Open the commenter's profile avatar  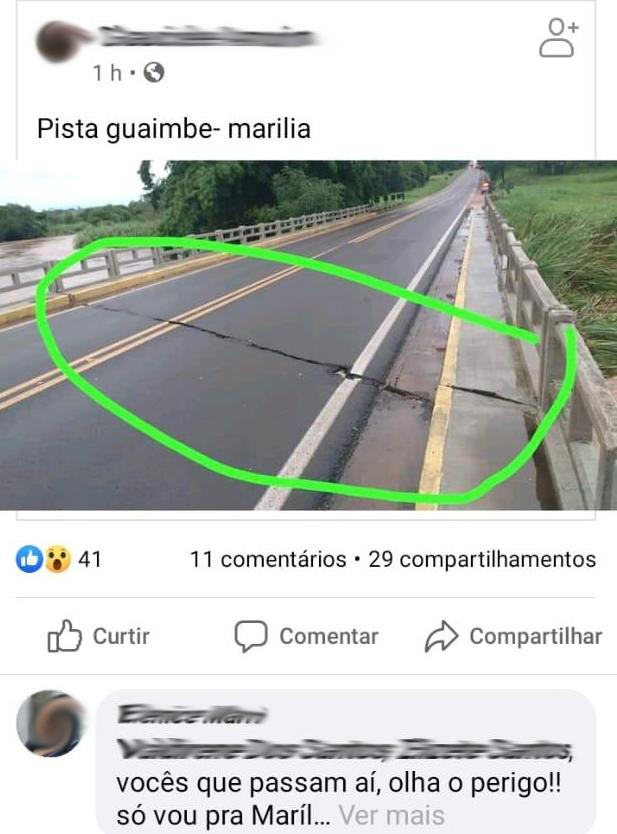51,724
